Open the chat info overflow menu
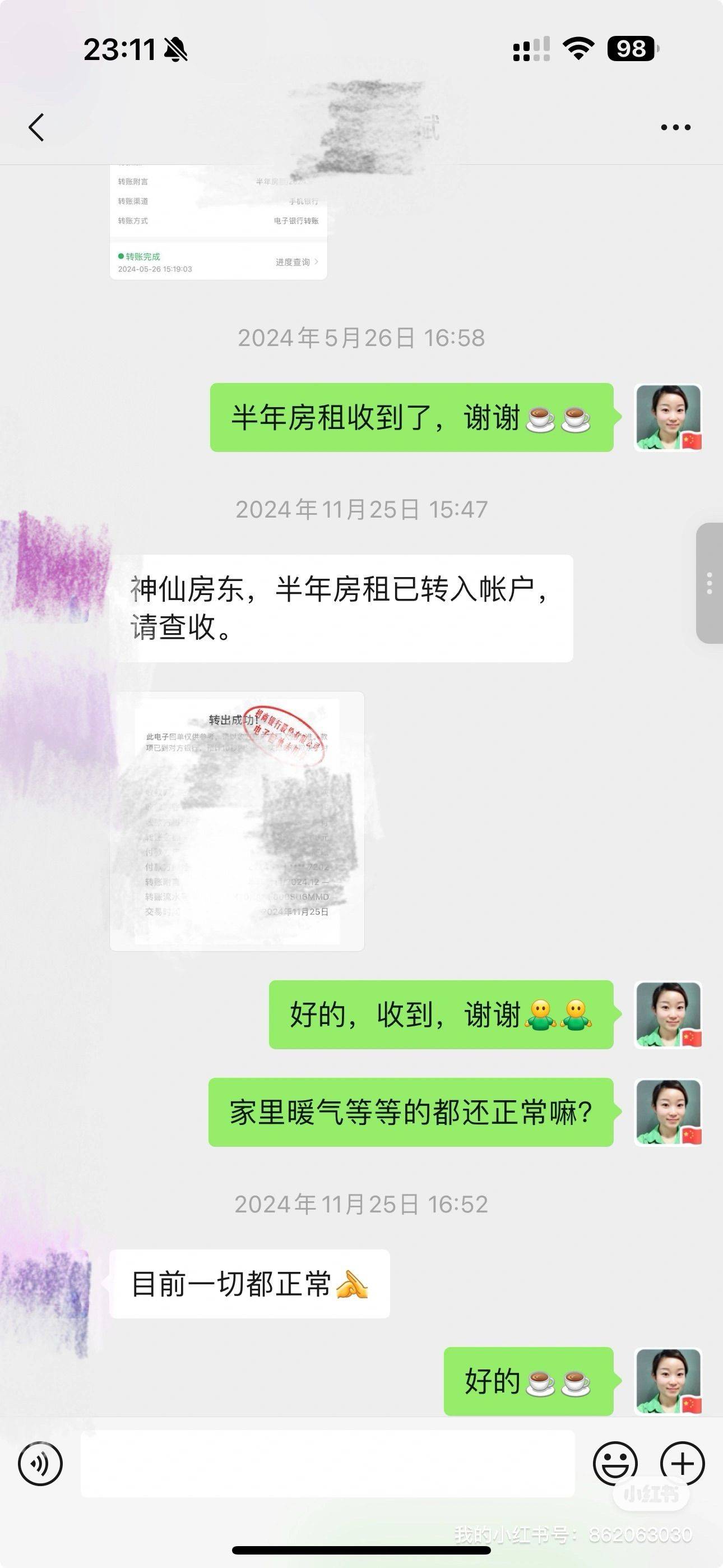The image size is (723, 1568). click(x=675, y=127)
